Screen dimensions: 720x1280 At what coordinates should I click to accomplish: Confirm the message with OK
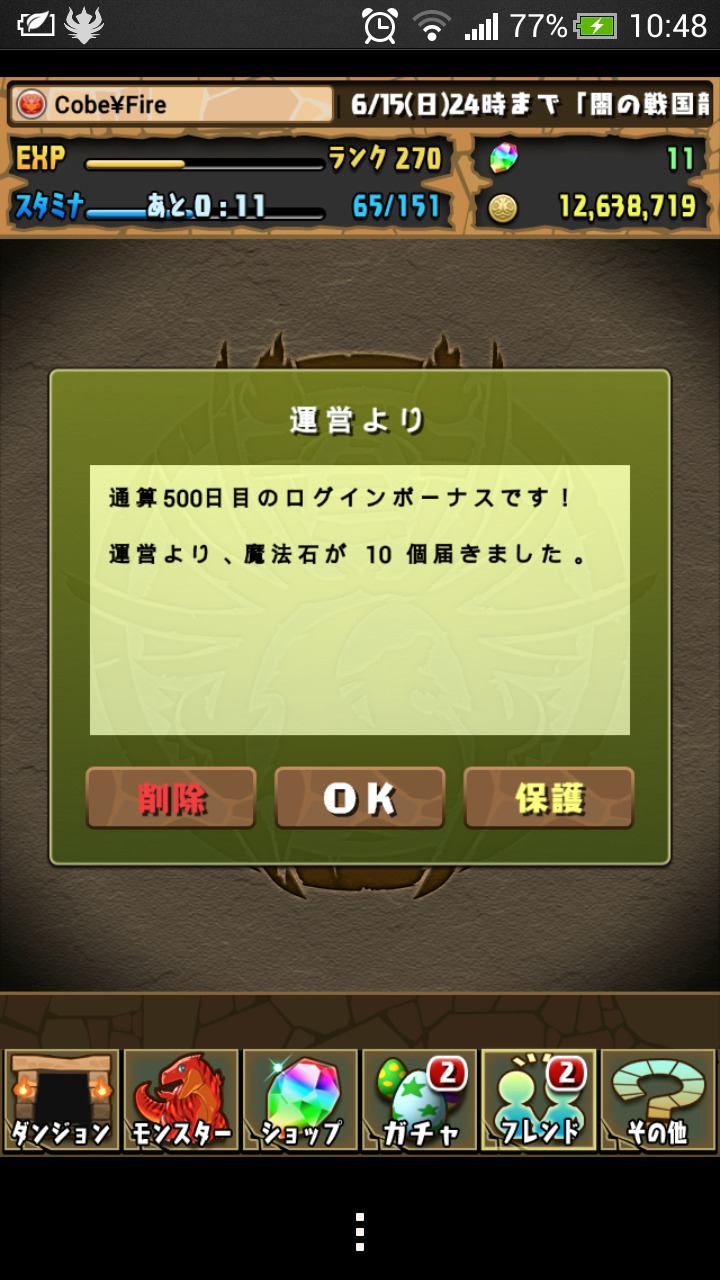360,798
